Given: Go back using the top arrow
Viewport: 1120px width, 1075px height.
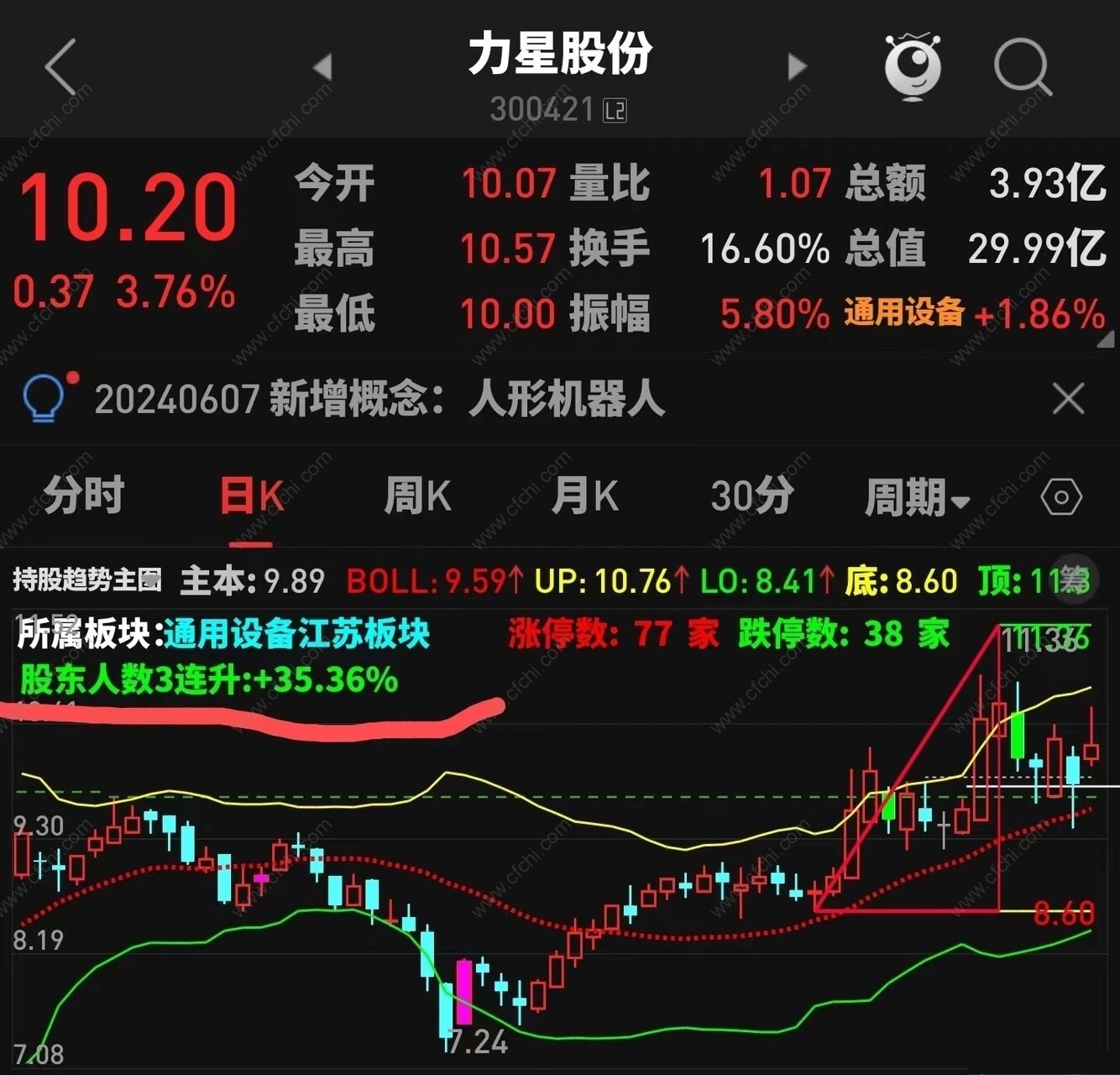Looking at the screenshot, I should [62, 66].
